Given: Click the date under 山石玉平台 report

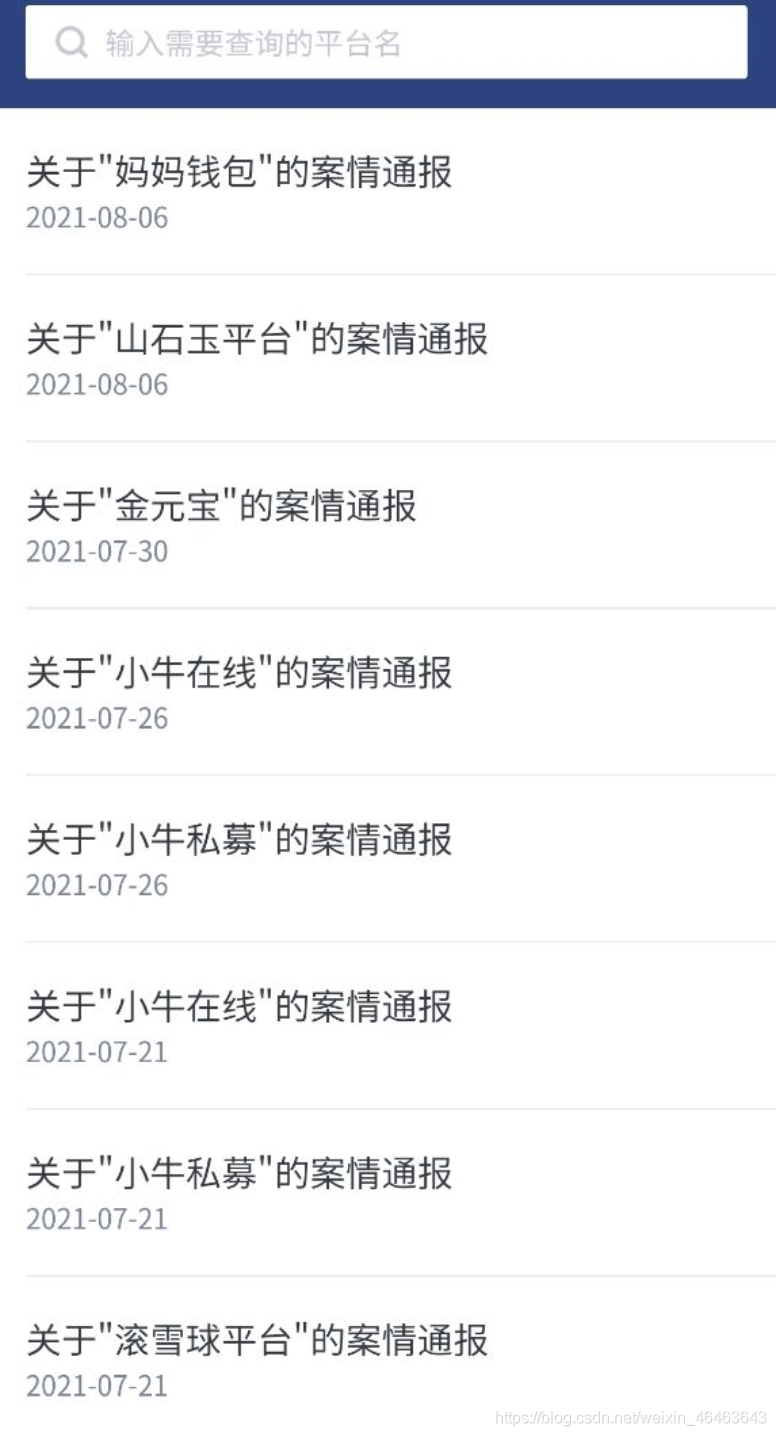Looking at the screenshot, I should coord(96,384).
